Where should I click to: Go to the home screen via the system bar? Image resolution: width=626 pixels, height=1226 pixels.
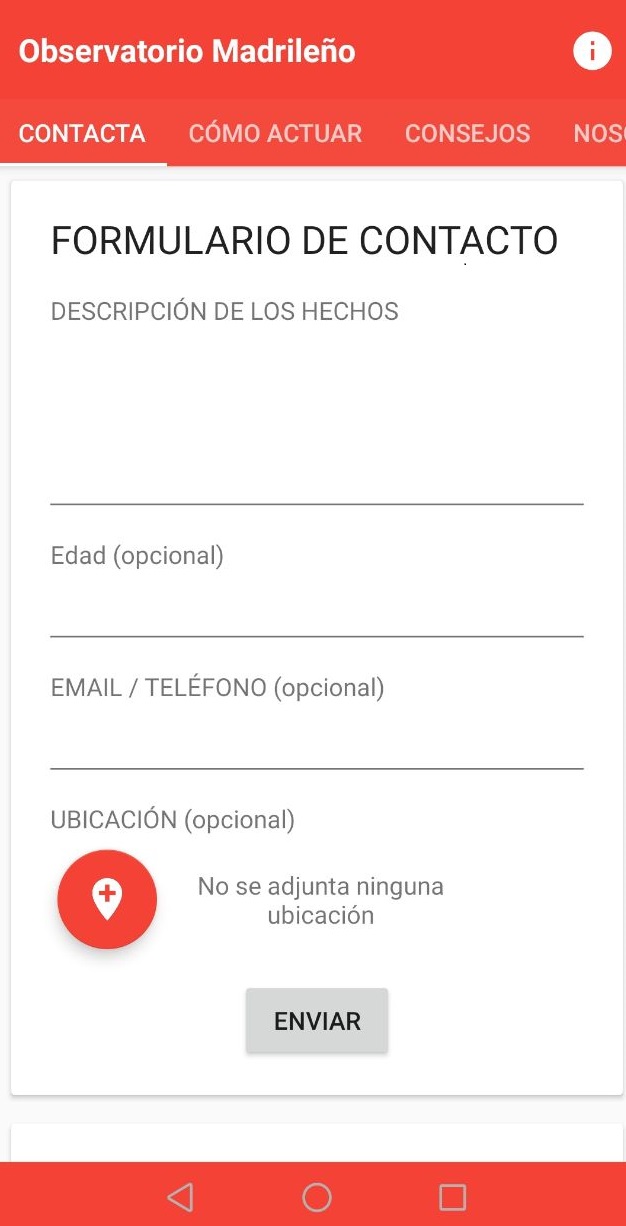(x=316, y=1196)
